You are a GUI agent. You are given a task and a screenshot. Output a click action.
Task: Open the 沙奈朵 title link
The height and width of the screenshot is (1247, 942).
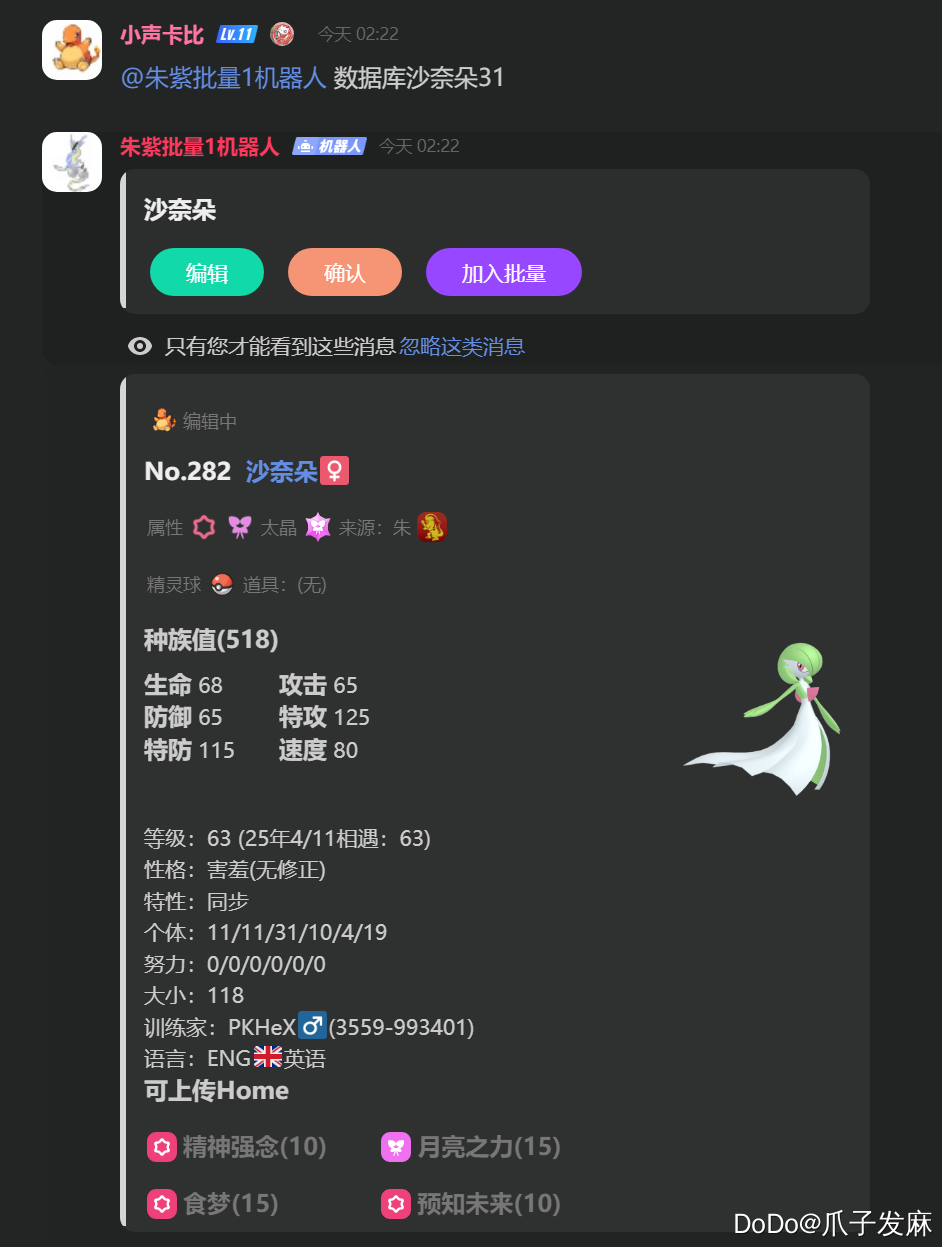click(x=281, y=471)
